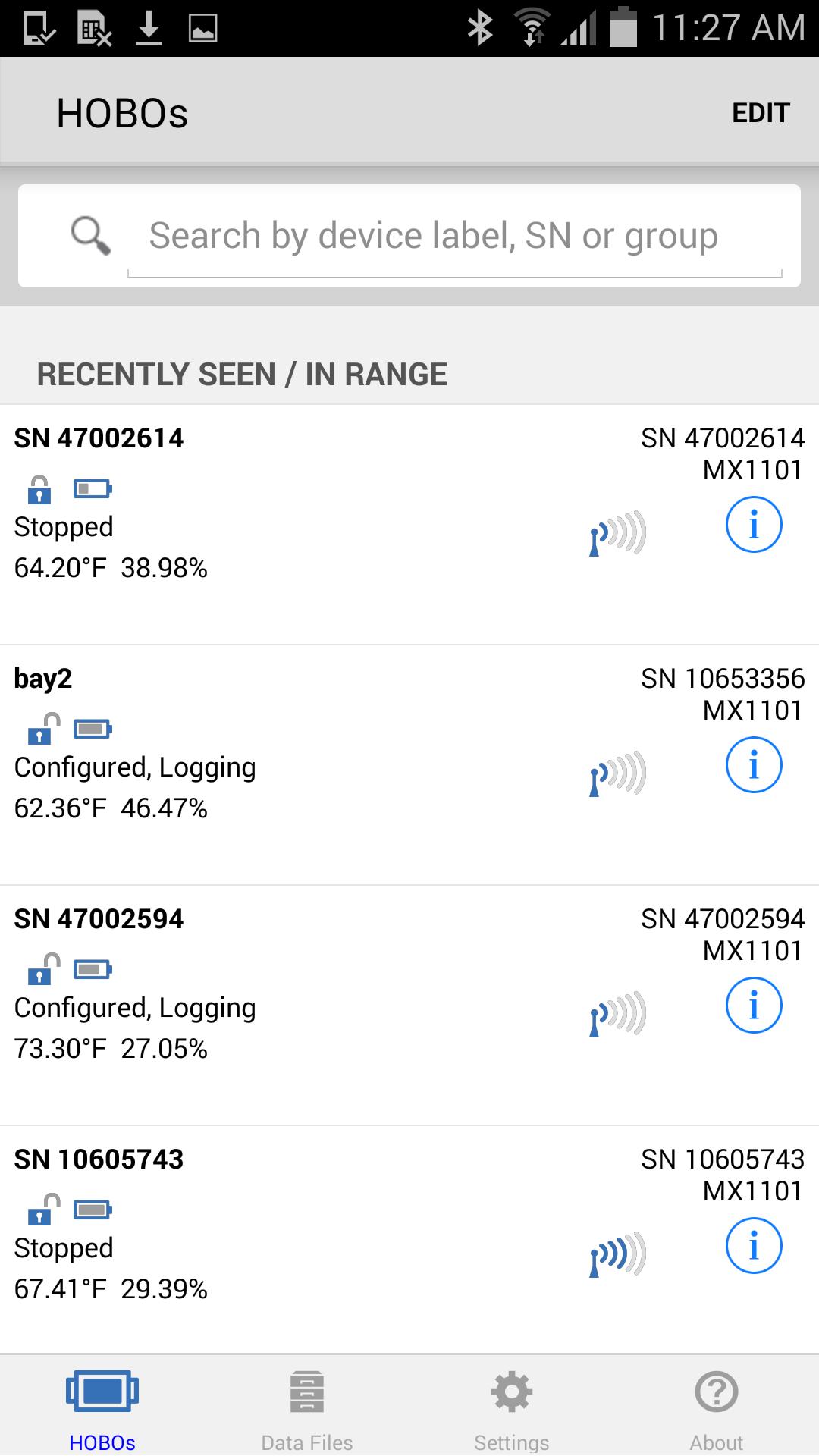Open the SN 47002614 device row
Viewport: 819px width, 1456px height.
click(x=303, y=524)
